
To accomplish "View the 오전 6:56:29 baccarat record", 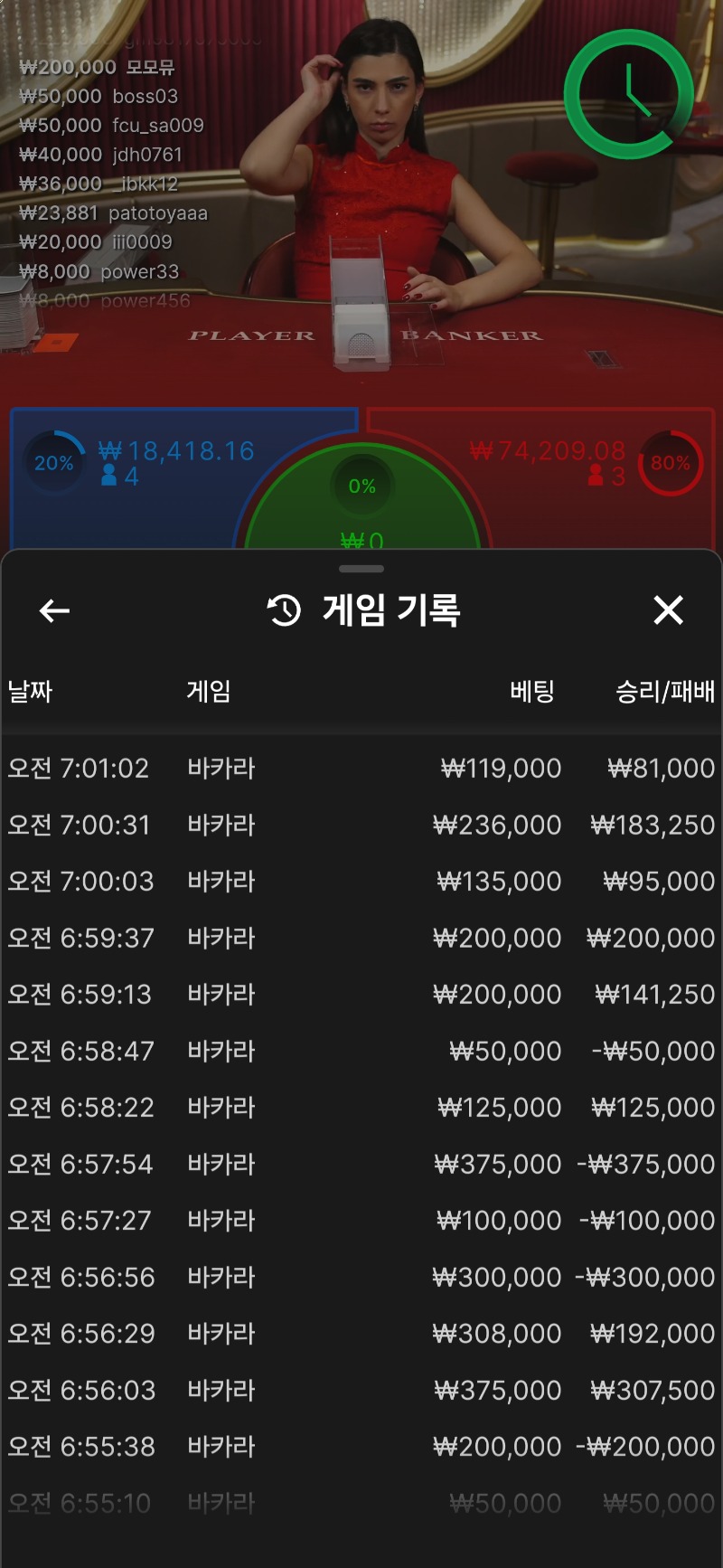I will (361, 1334).
